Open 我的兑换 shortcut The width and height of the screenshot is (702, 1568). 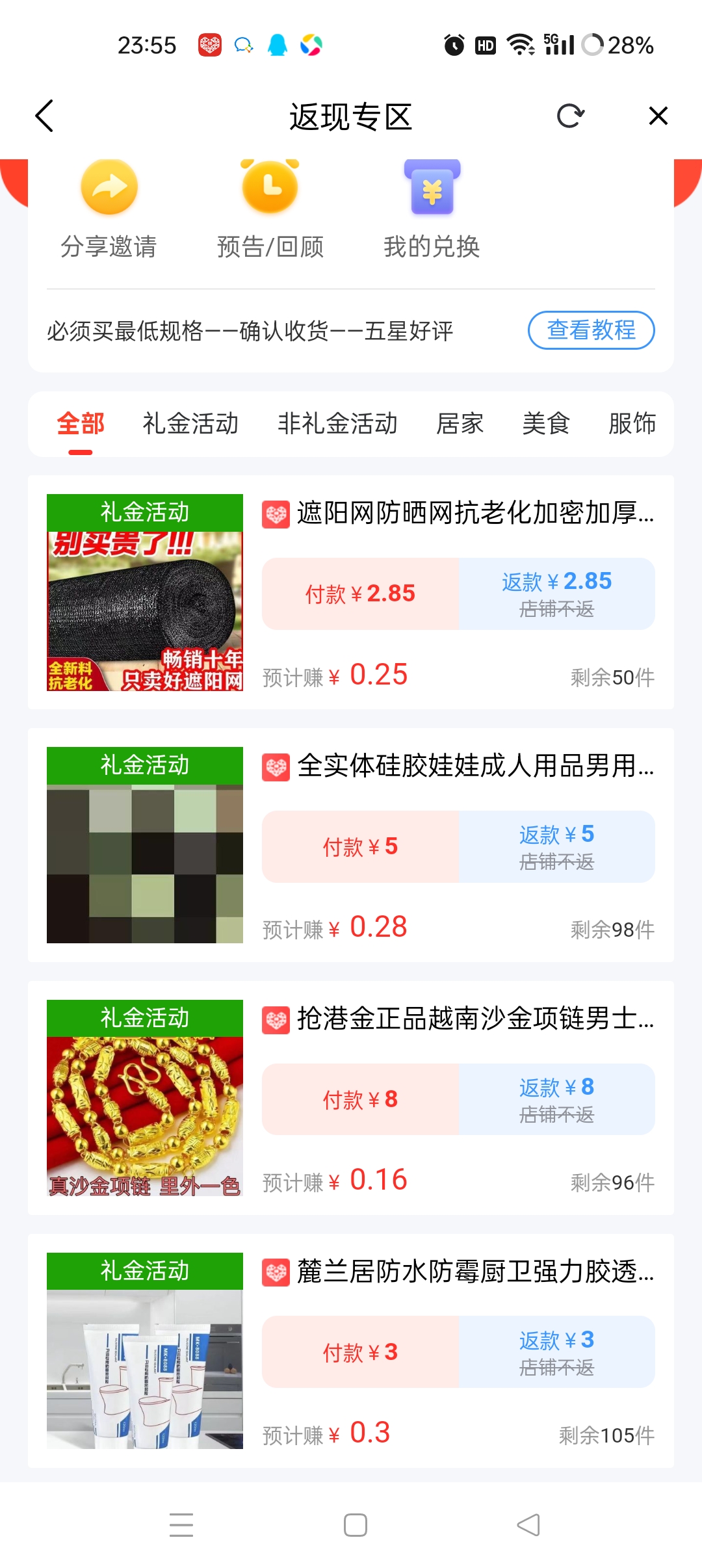432,209
